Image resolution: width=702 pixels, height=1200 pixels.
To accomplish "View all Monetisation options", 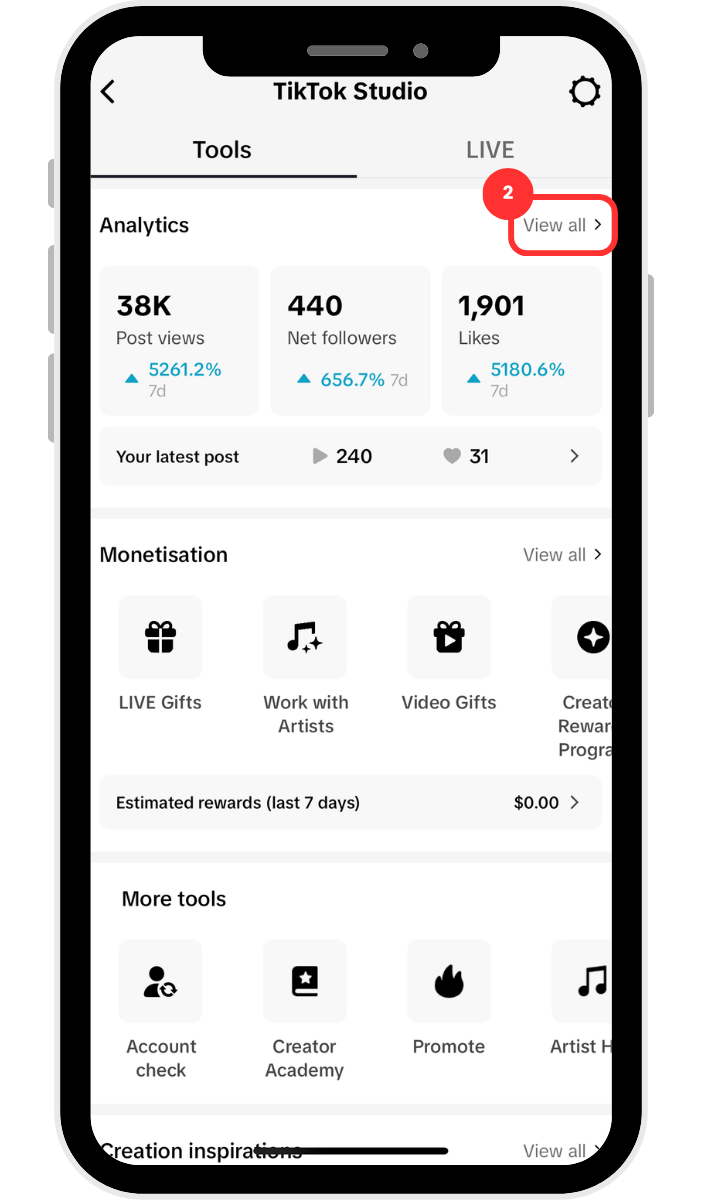I will [562, 555].
